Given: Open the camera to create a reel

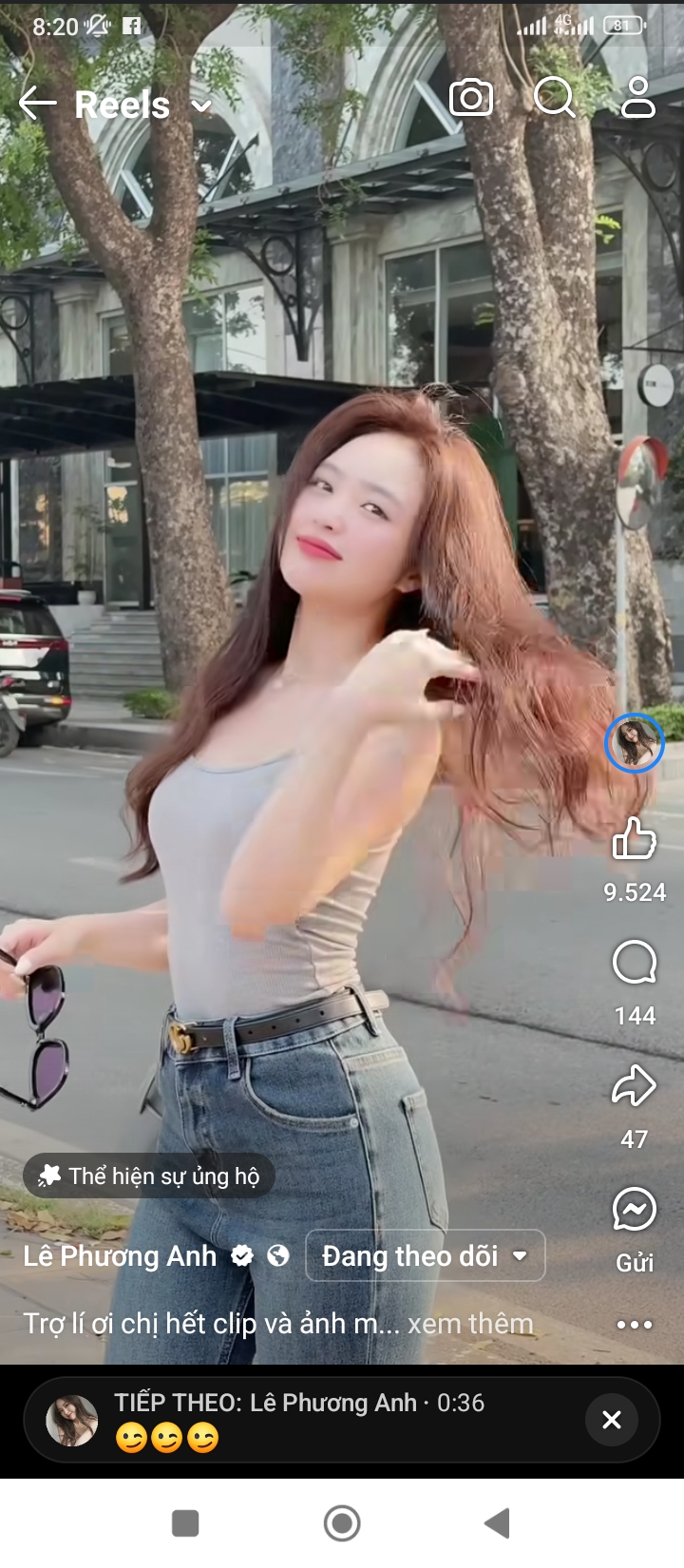Looking at the screenshot, I should 471,98.
